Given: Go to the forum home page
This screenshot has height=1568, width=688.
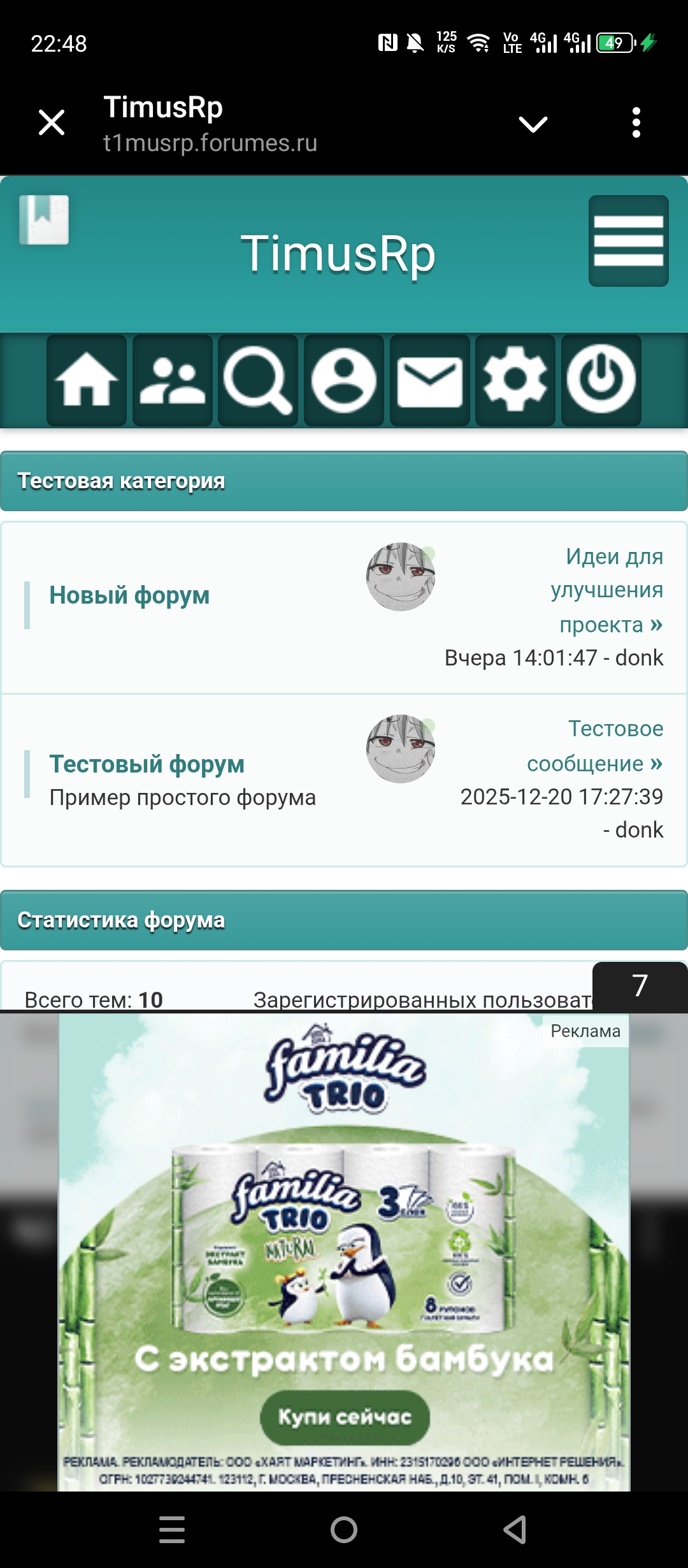Looking at the screenshot, I should [87, 381].
